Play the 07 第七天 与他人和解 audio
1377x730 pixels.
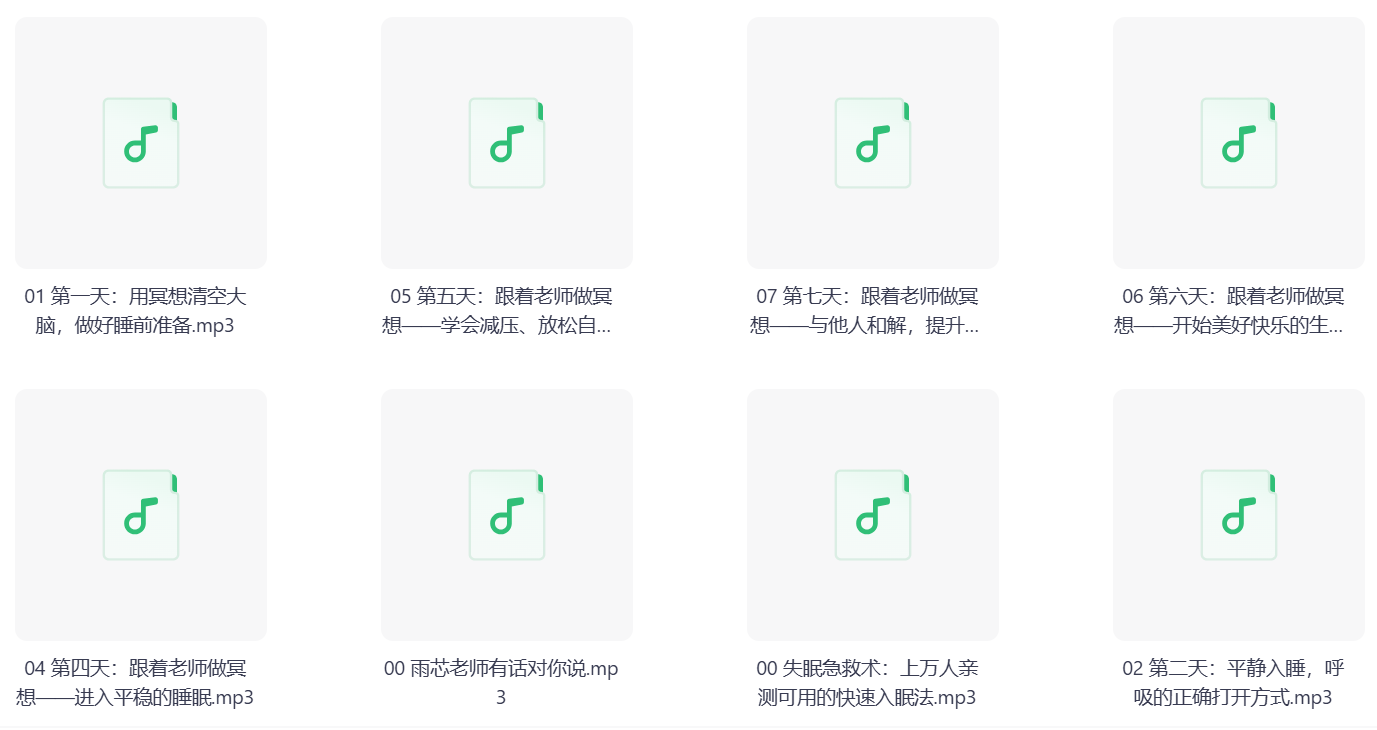(x=873, y=143)
